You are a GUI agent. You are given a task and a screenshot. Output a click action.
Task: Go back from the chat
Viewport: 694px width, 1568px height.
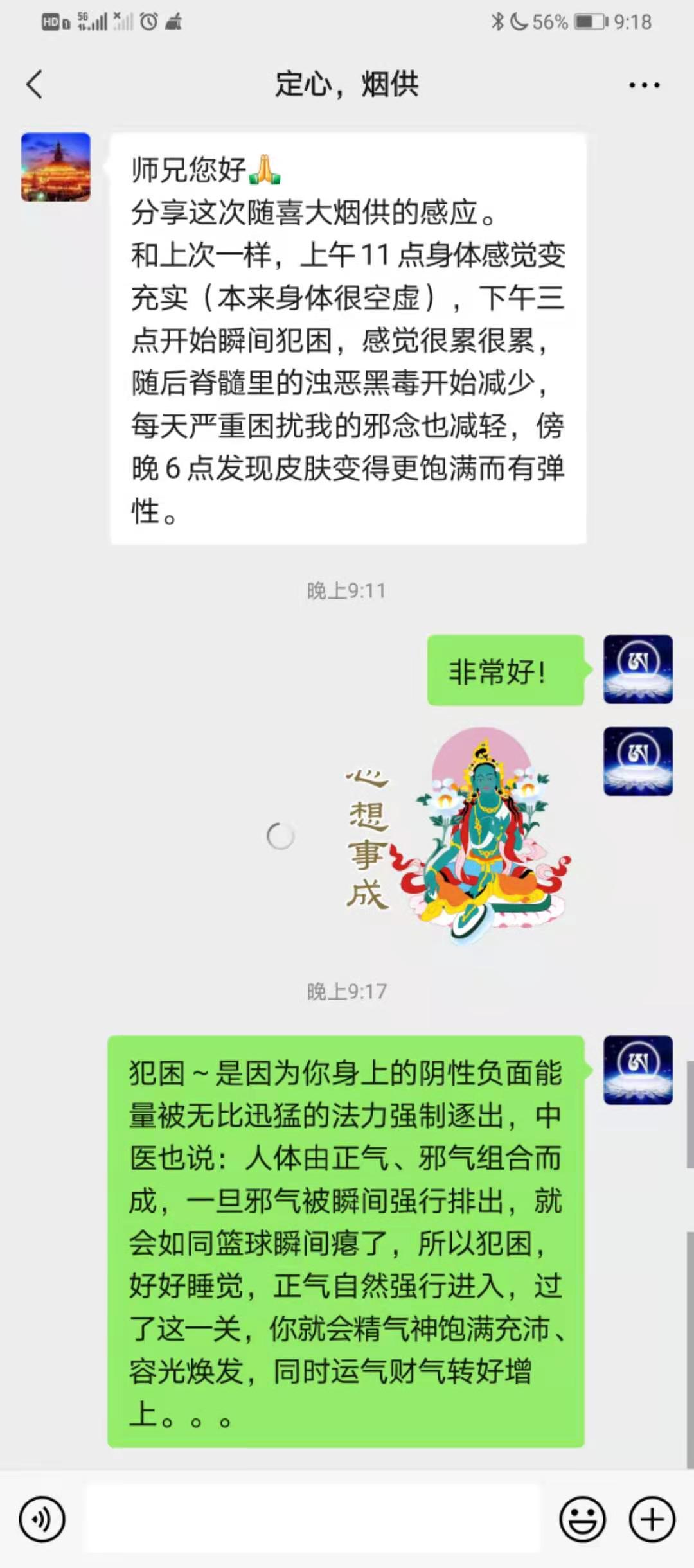[x=34, y=84]
